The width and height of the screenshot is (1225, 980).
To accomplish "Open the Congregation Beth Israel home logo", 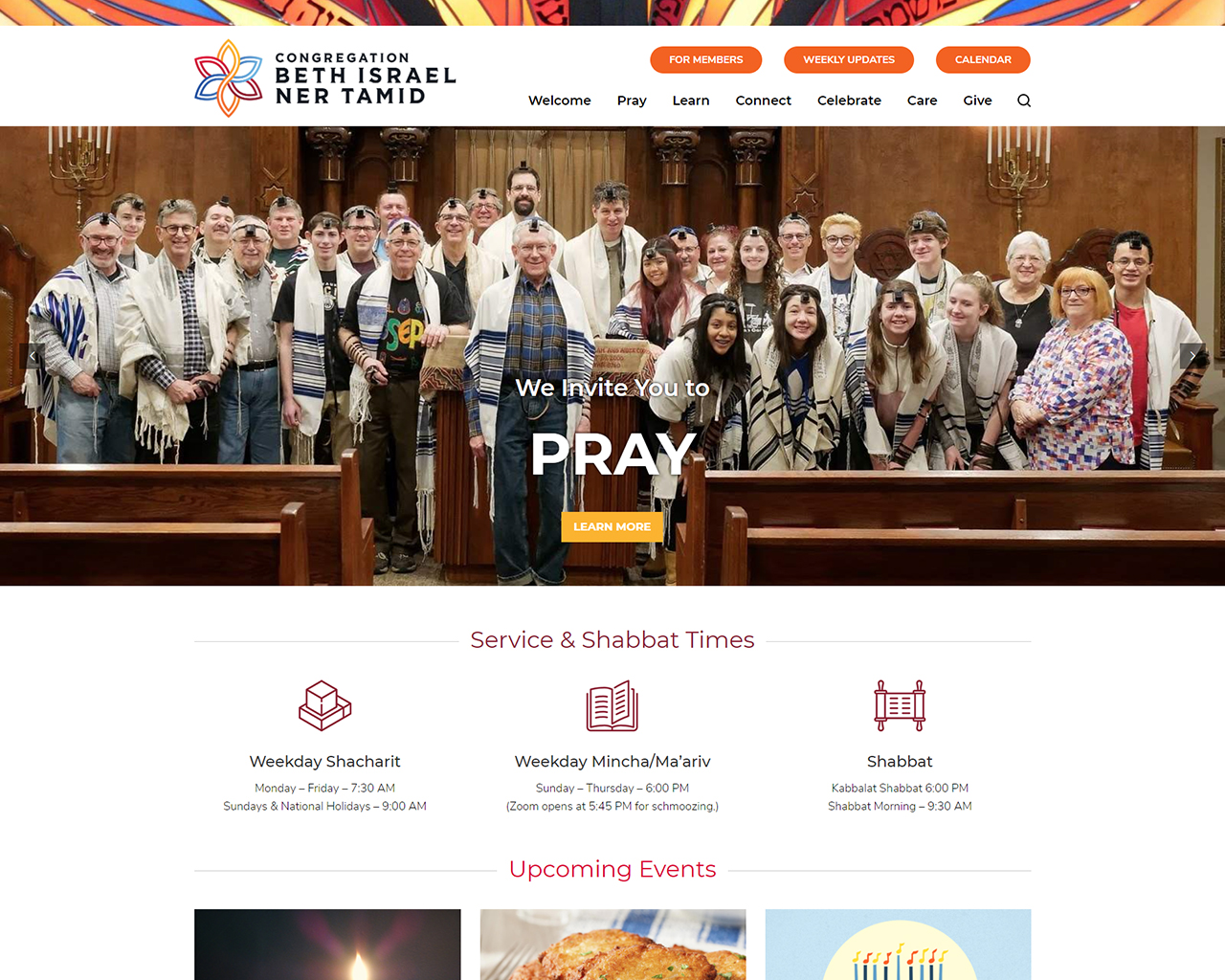I will tap(325, 78).
